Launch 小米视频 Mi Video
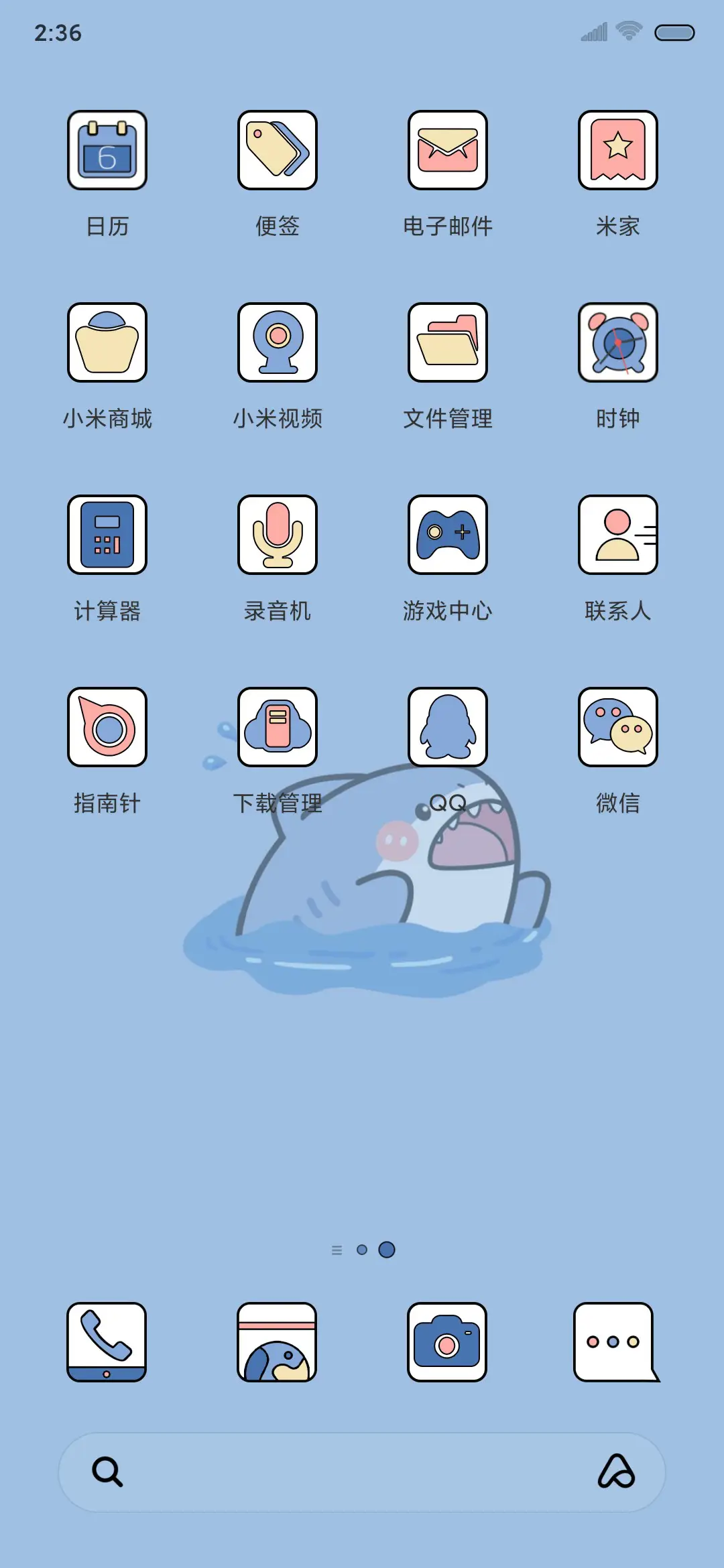Image resolution: width=724 pixels, height=1568 pixels. pos(278,342)
